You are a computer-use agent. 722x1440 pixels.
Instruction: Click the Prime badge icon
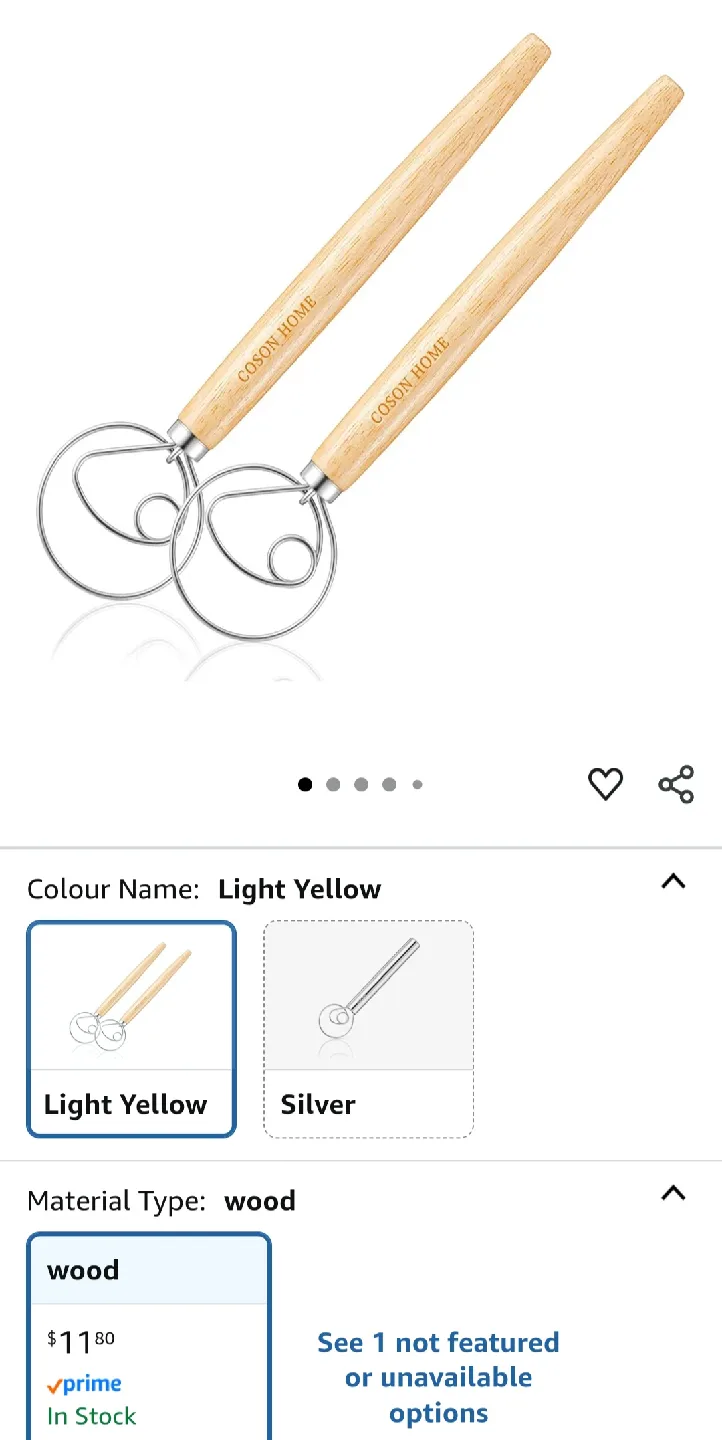[x=85, y=1384]
